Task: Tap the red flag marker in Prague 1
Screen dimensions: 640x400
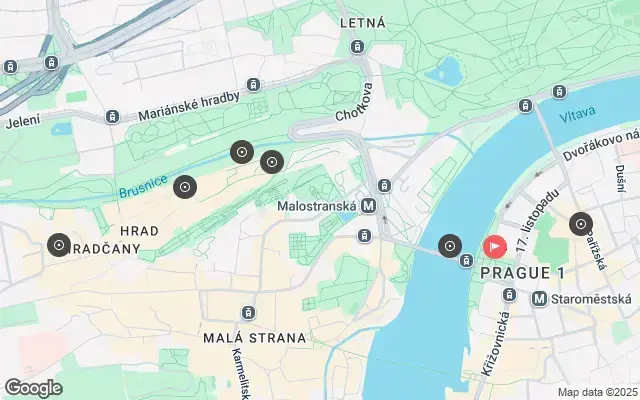Action: [495, 246]
